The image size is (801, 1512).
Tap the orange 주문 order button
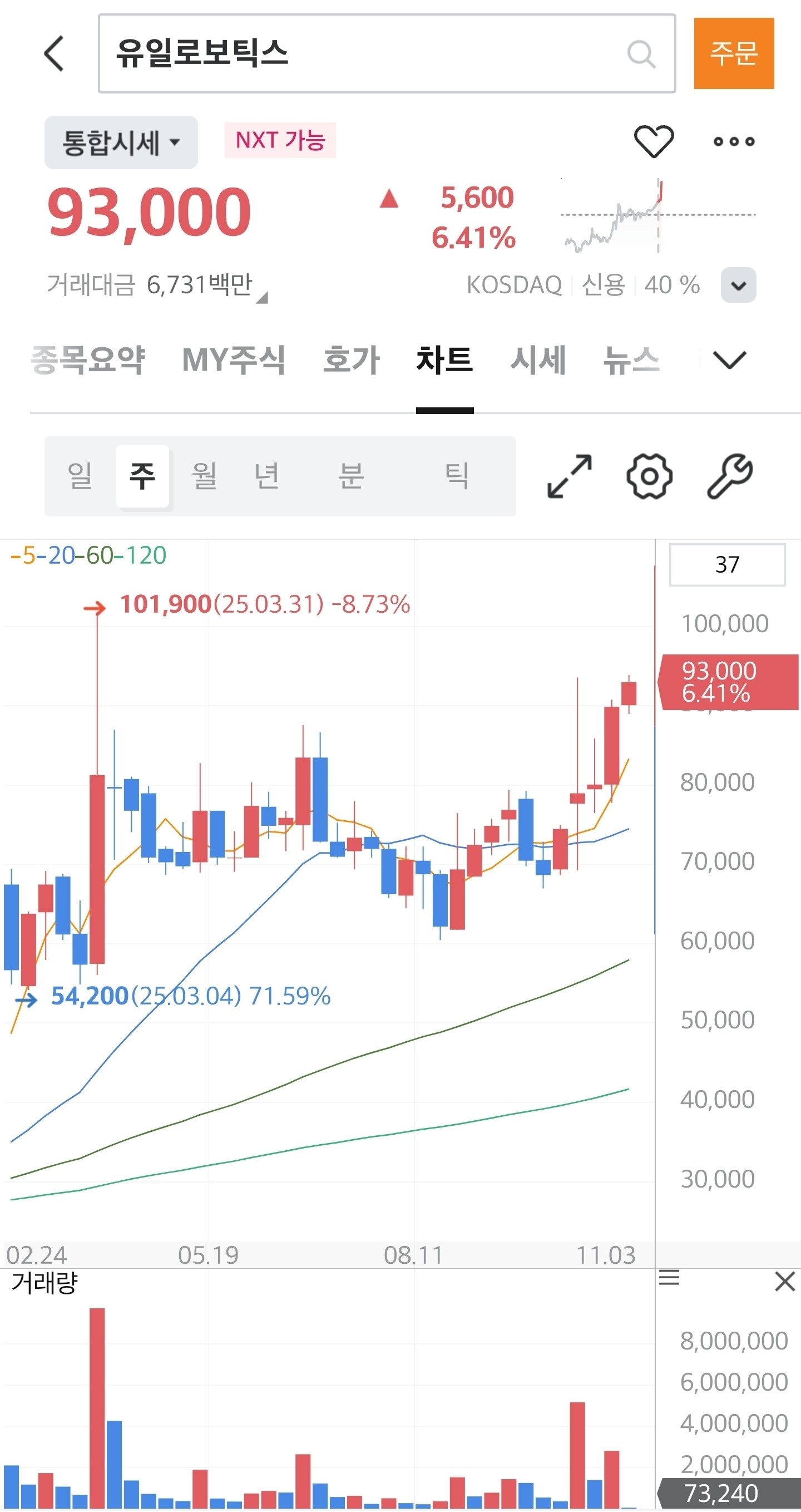(734, 53)
